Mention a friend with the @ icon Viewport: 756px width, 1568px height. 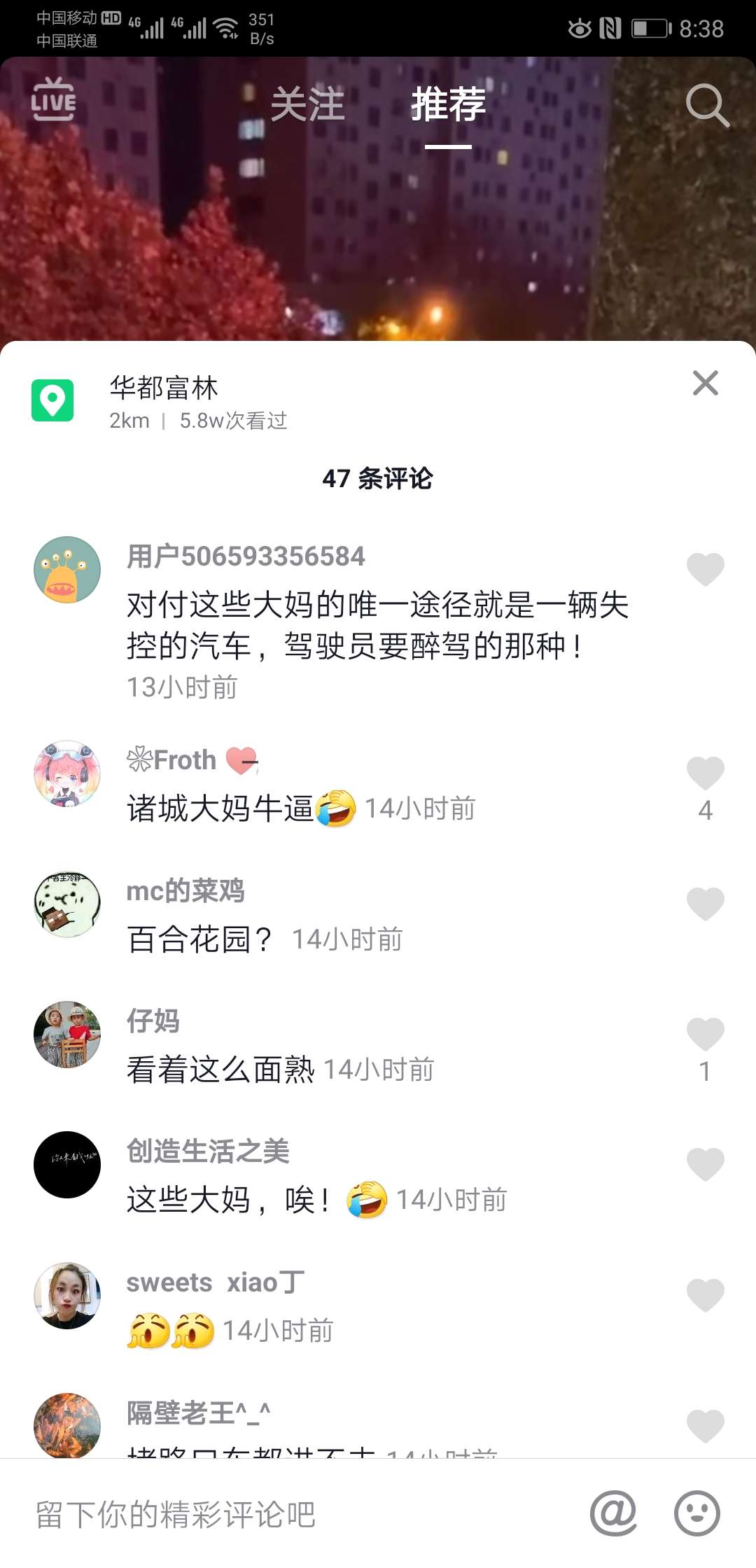click(613, 1513)
